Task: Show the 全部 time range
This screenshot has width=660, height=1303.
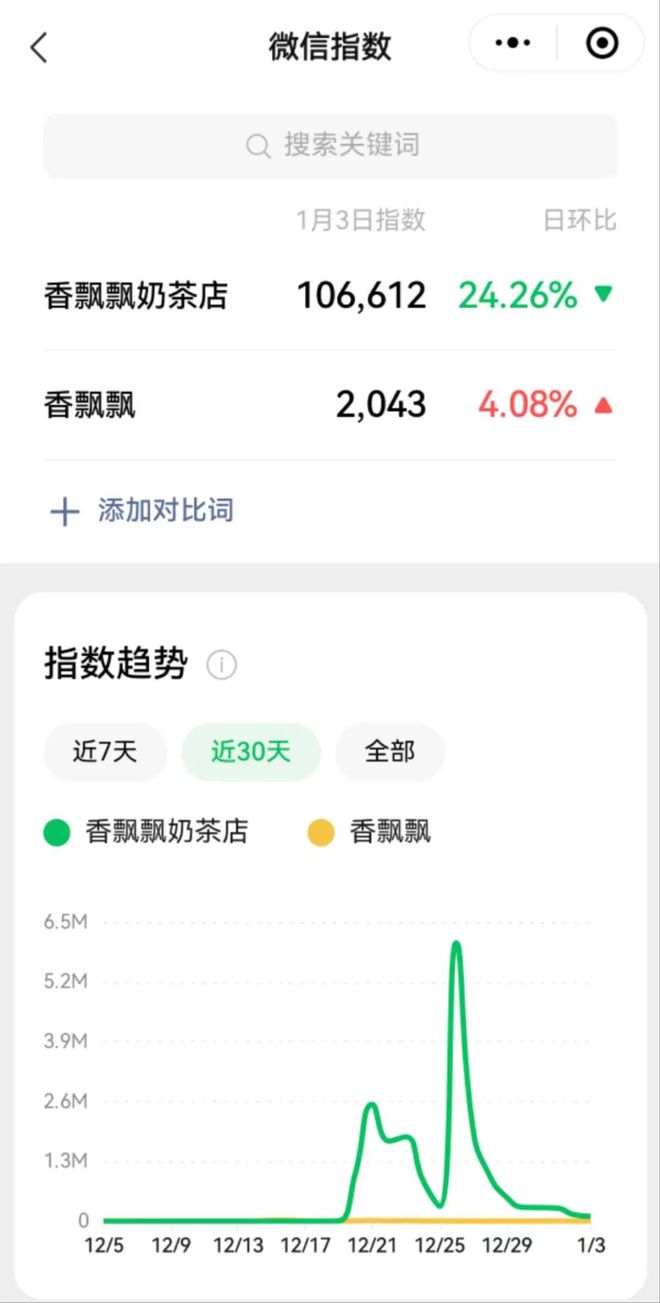Action: 390,752
